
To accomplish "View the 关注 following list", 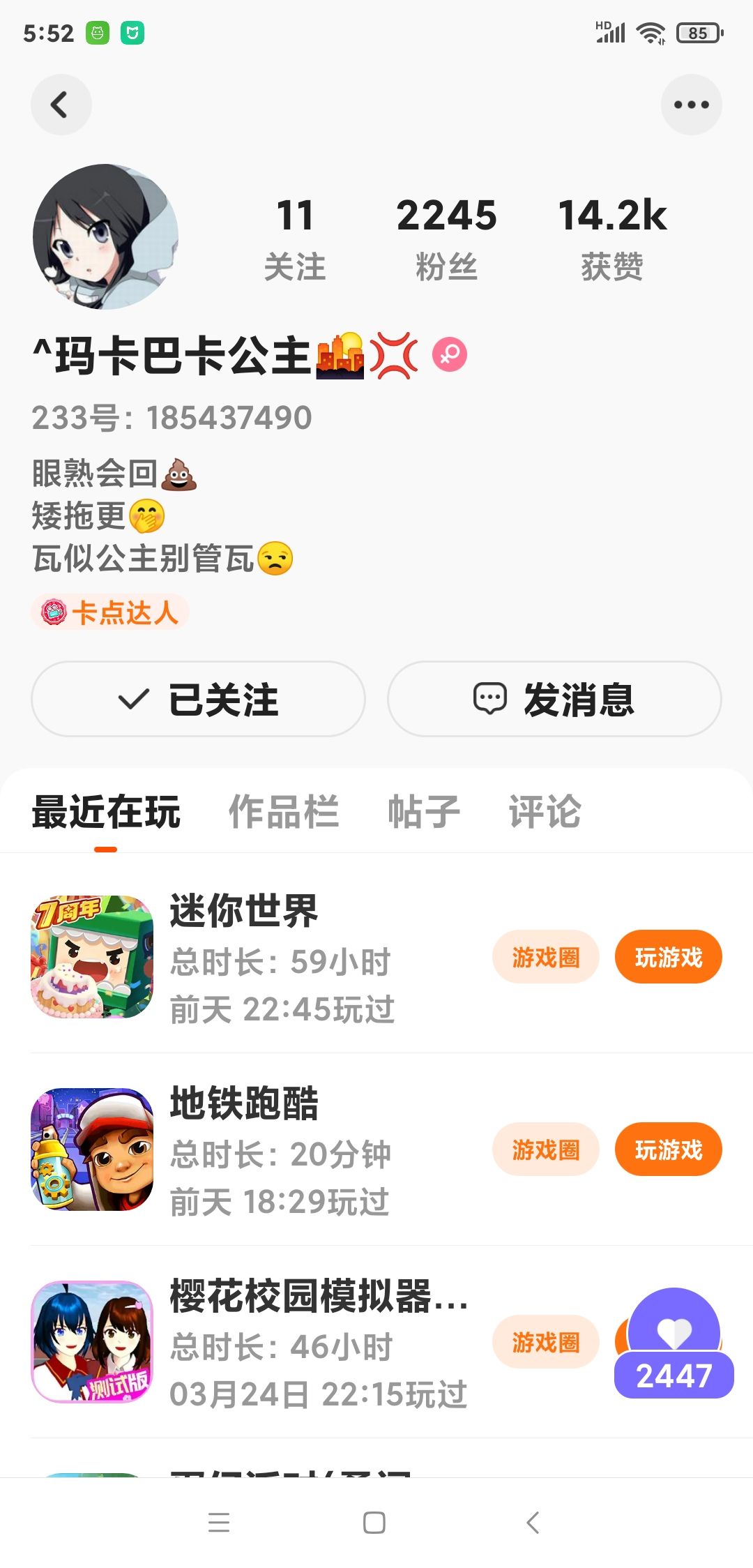I will pos(294,239).
